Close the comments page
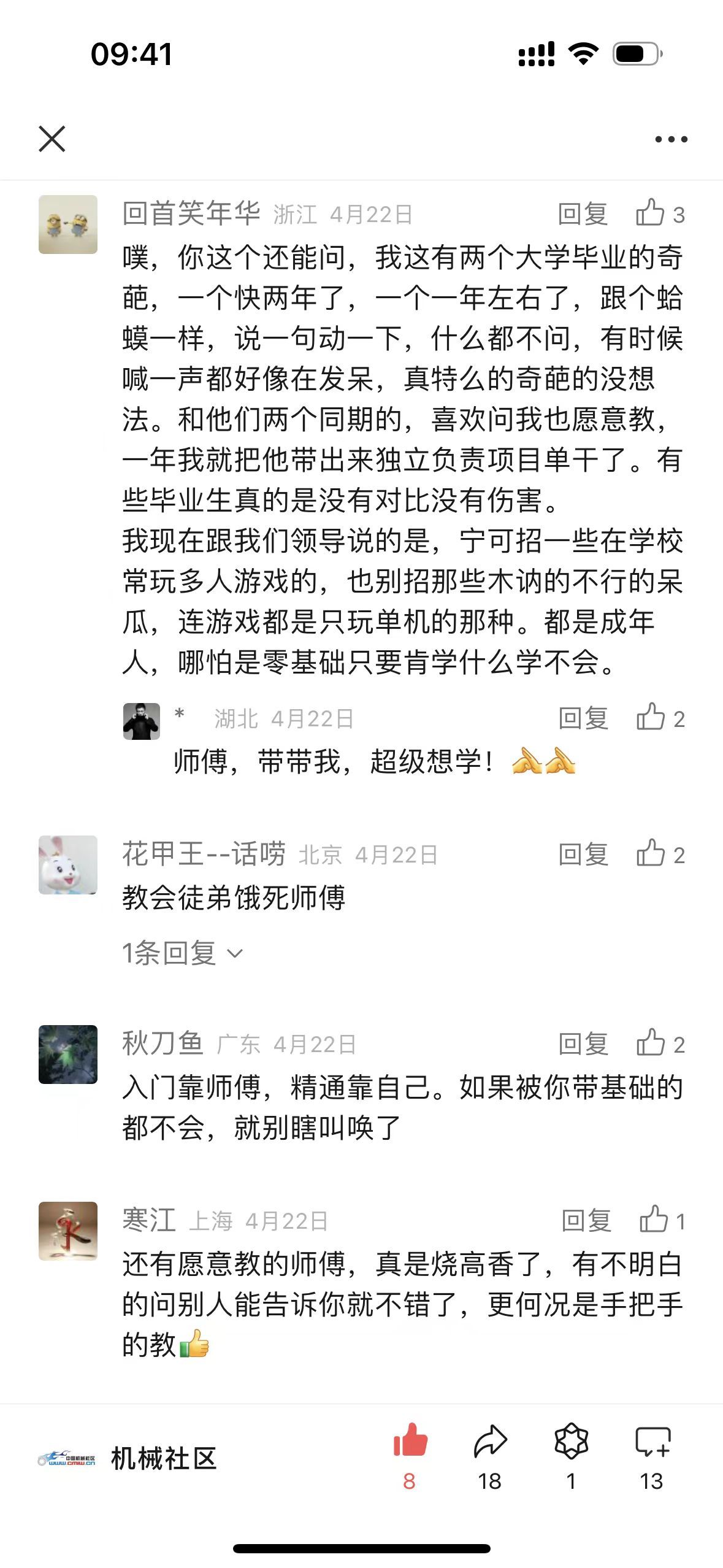 click(52, 139)
